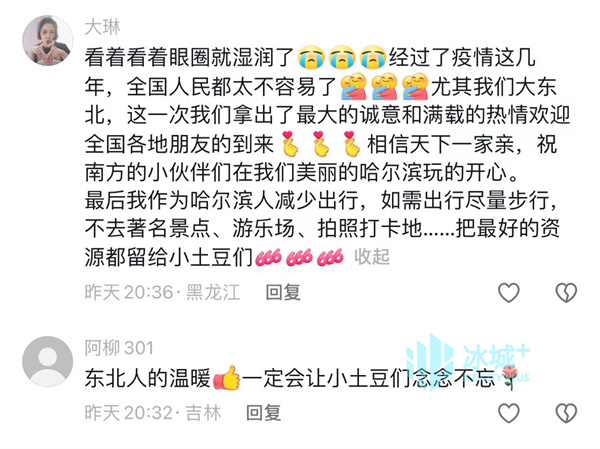Viewport: 600px width, 449px height.
Task: Like 阿柳 301's comment
Action: point(509,413)
